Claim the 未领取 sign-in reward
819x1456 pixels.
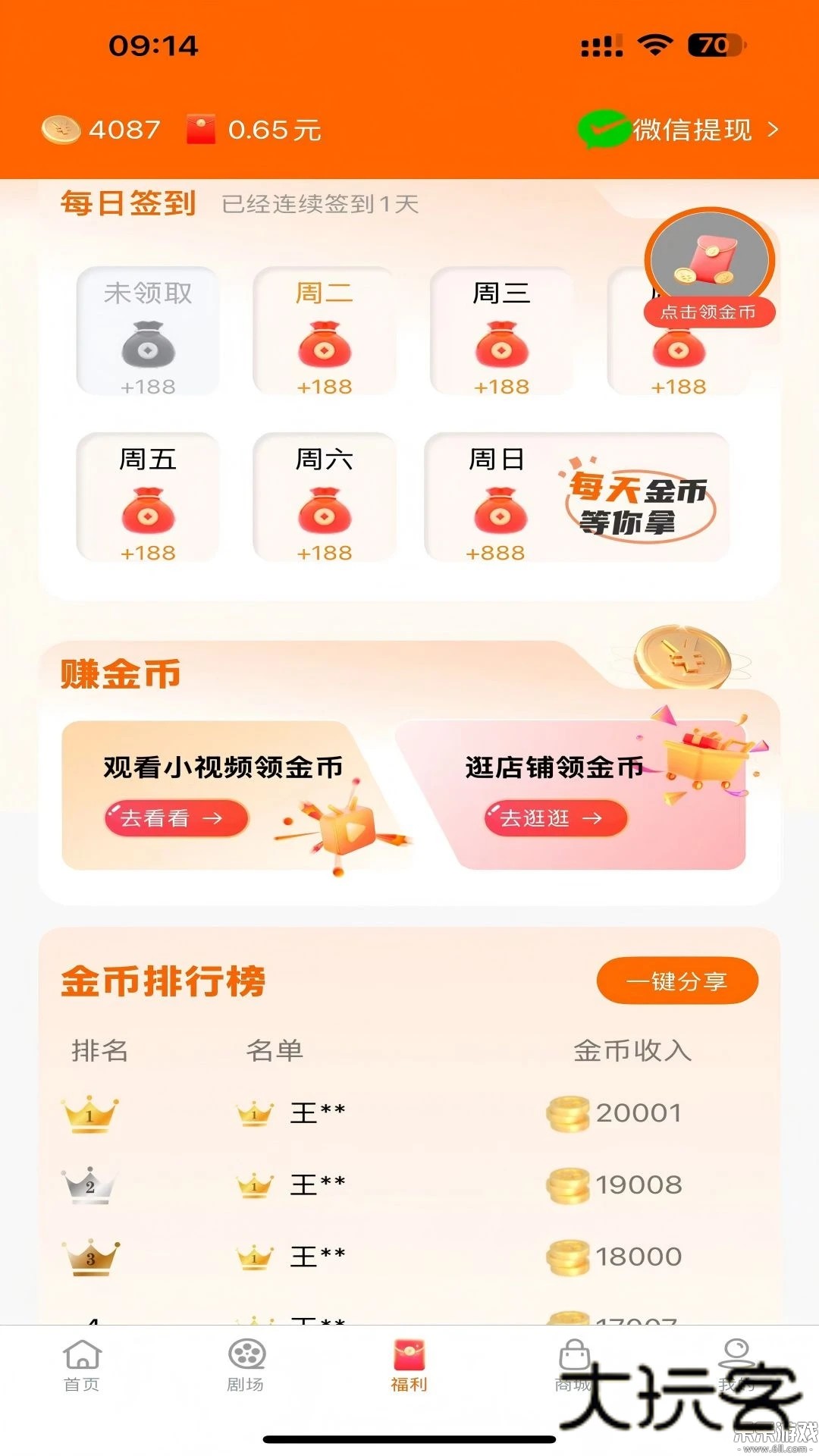point(148,332)
